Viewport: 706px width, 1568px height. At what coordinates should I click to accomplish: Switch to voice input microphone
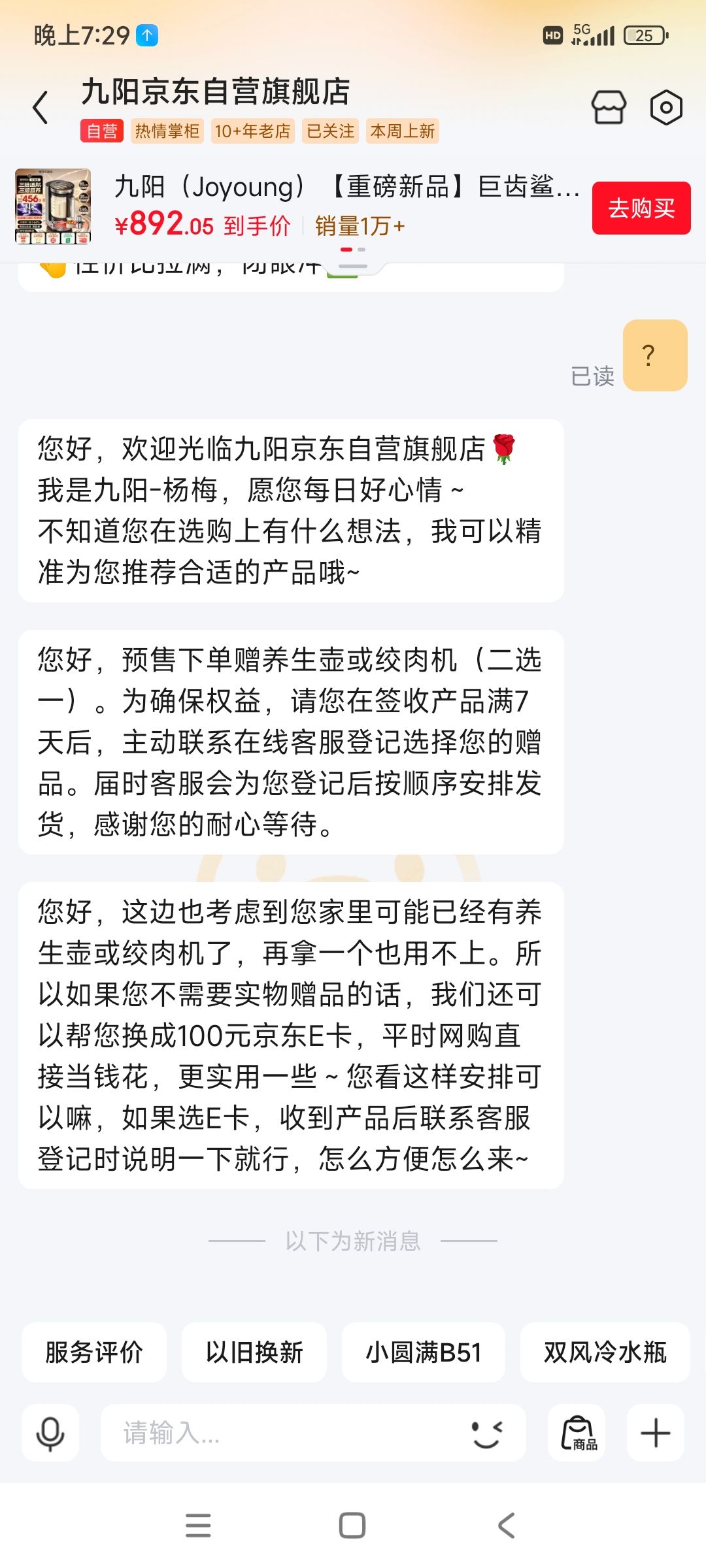point(50,1433)
